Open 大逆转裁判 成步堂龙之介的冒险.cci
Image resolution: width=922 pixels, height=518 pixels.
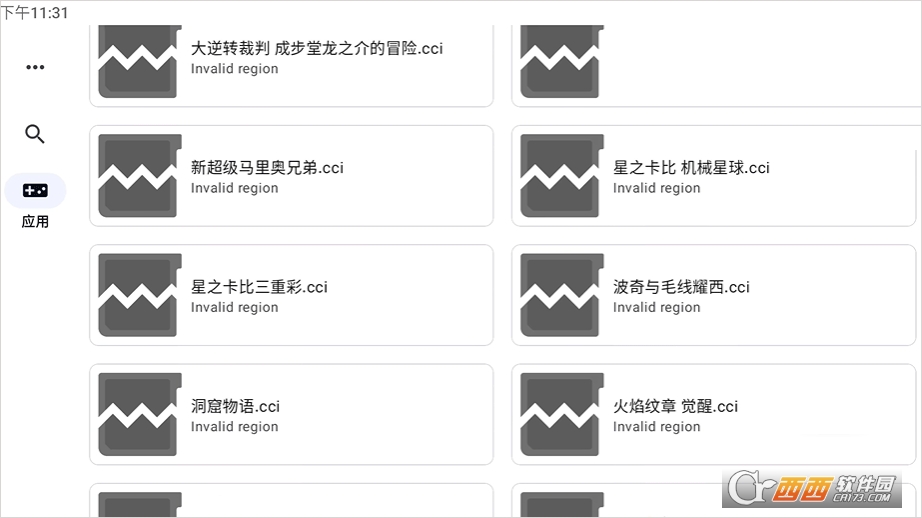click(x=291, y=58)
